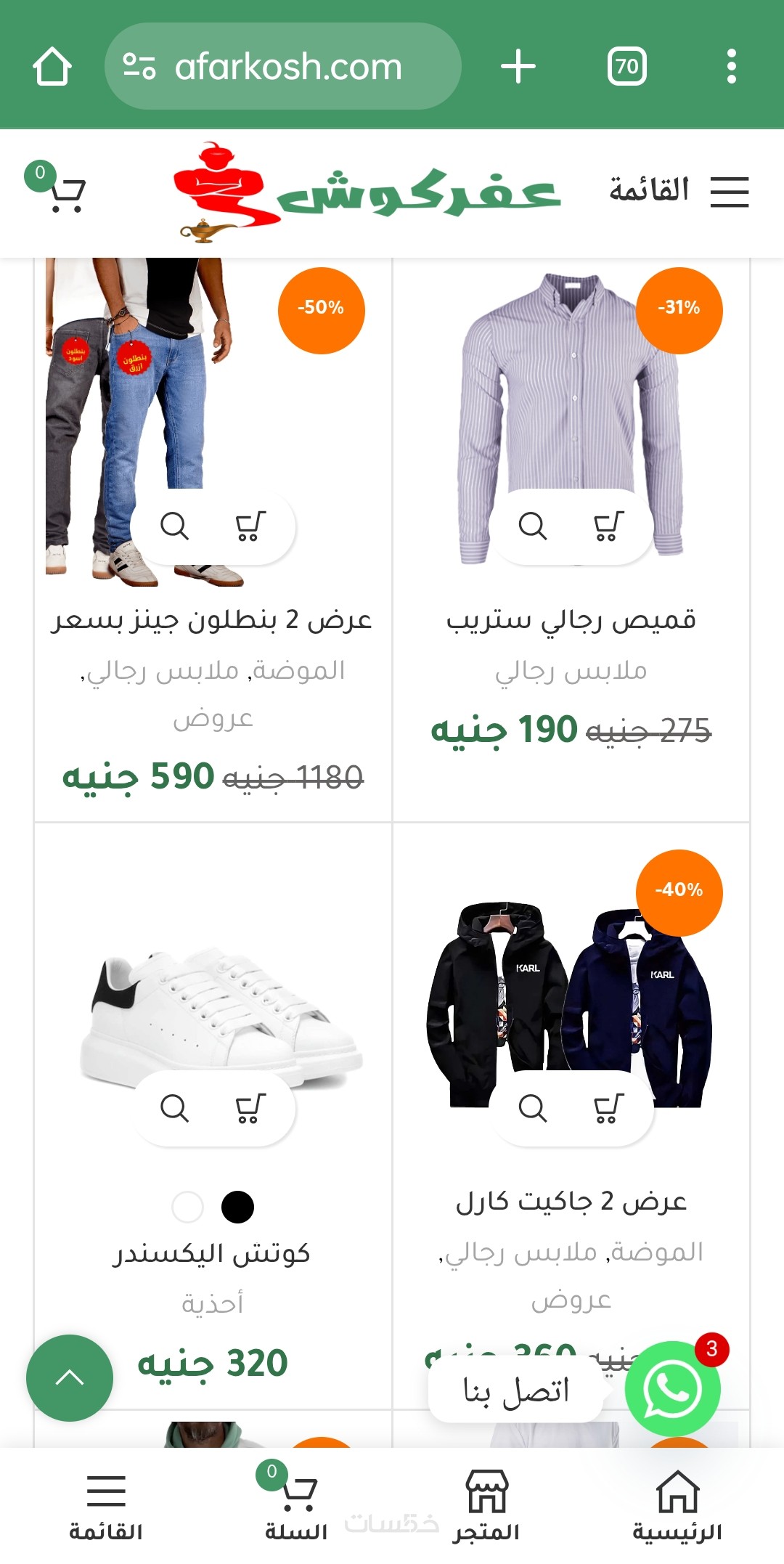
Task: Quick view عرض 2 بنطلون جينز
Action: [x=174, y=526]
